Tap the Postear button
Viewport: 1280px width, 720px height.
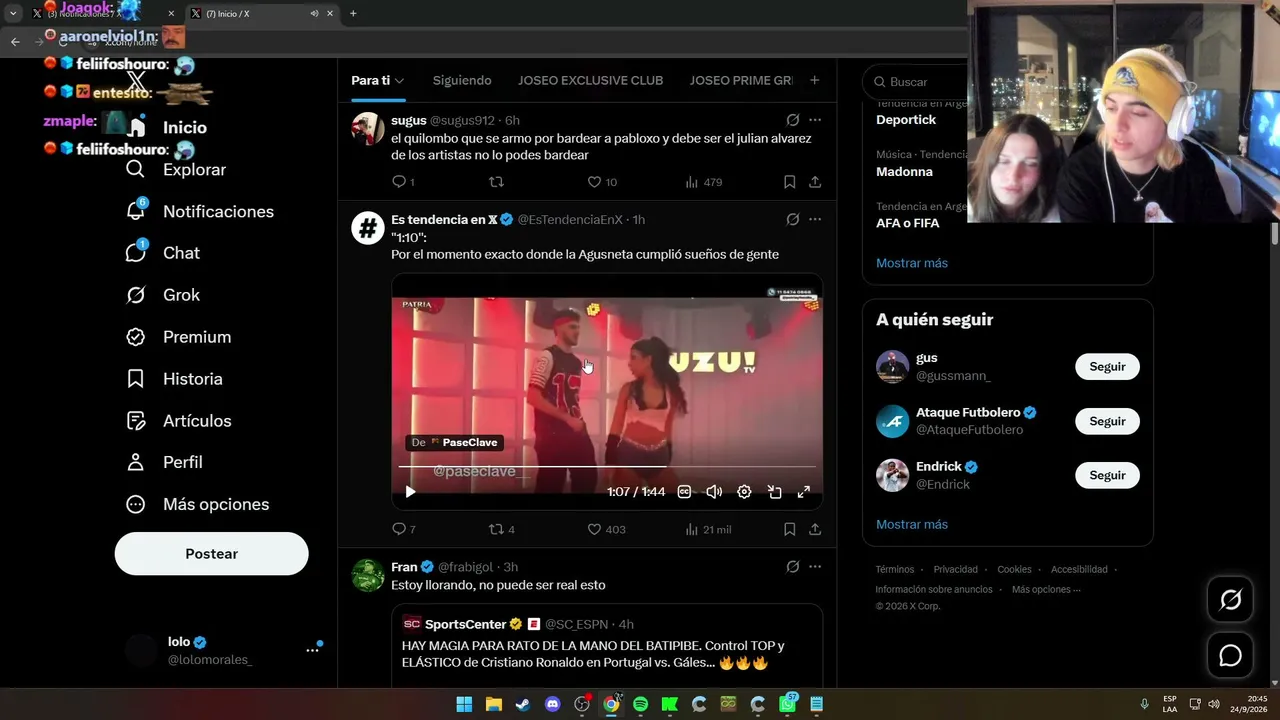tap(211, 553)
